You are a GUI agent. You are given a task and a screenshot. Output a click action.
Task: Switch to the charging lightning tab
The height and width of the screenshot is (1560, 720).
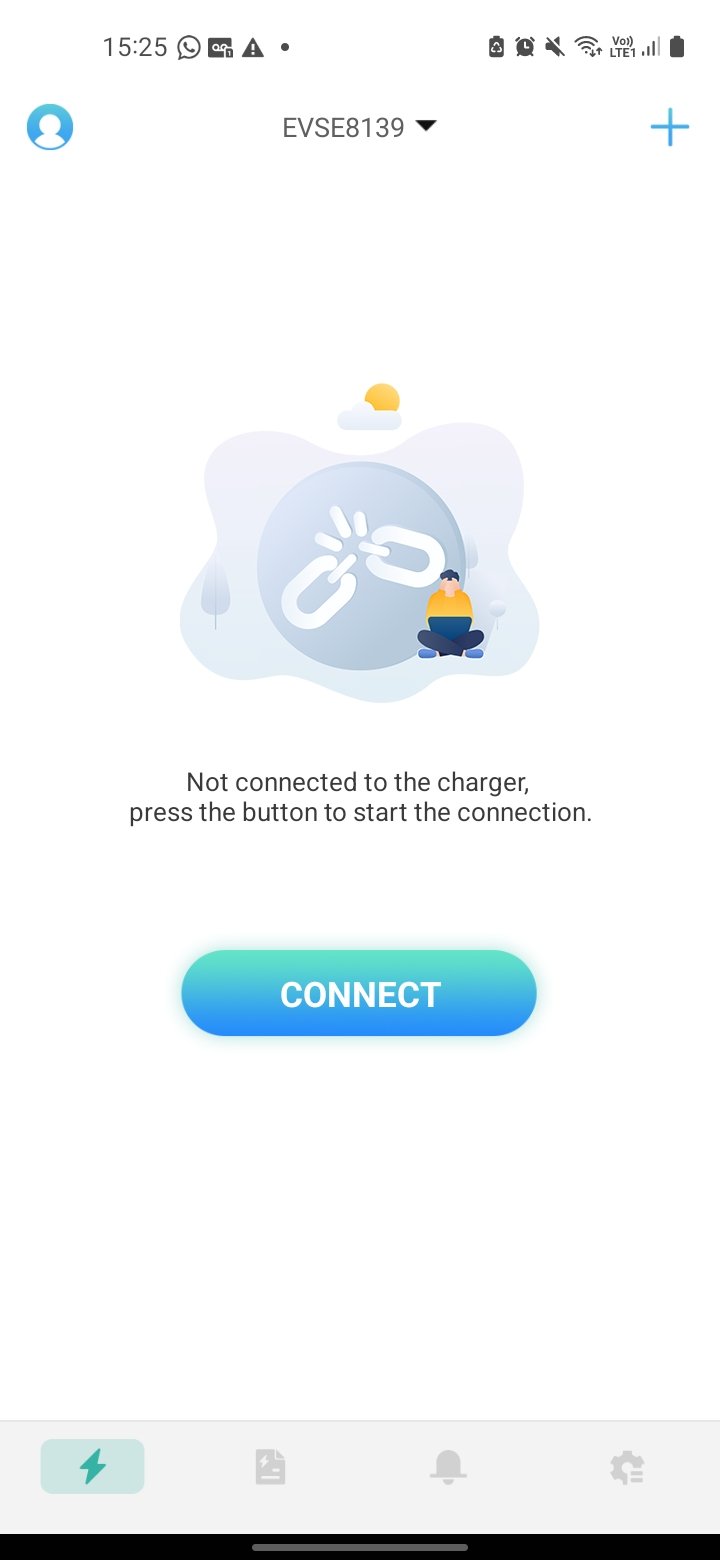93,1466
